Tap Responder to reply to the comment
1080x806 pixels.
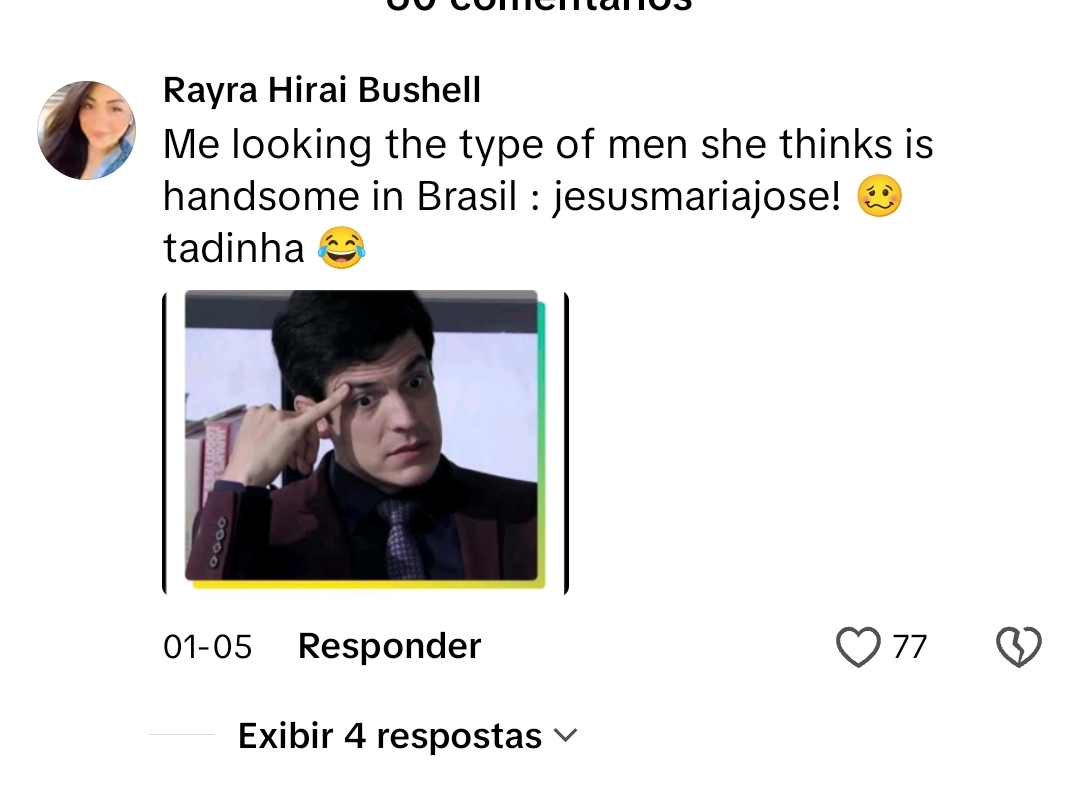389,646
